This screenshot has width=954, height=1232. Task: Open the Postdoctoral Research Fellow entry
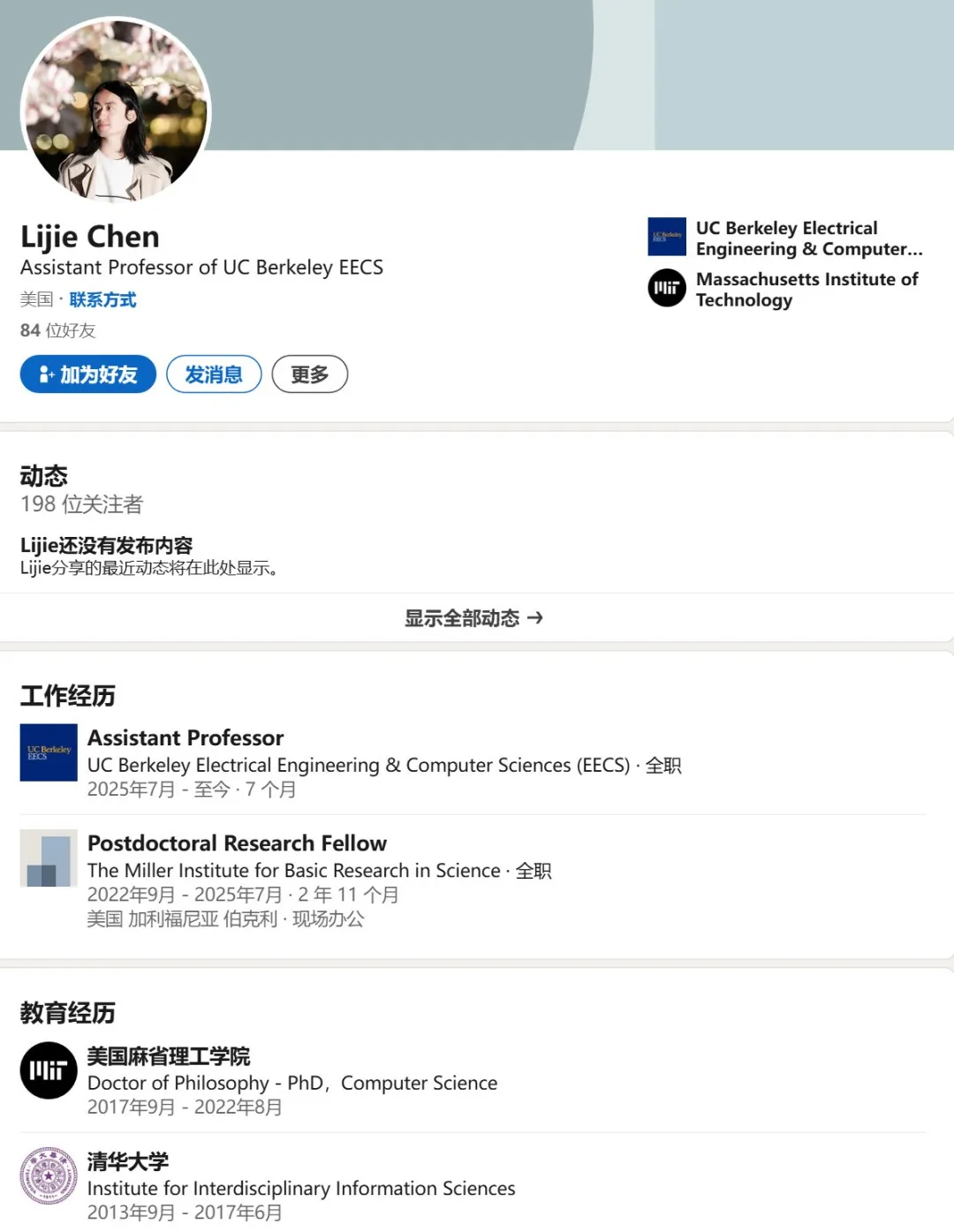click(237, 843)
